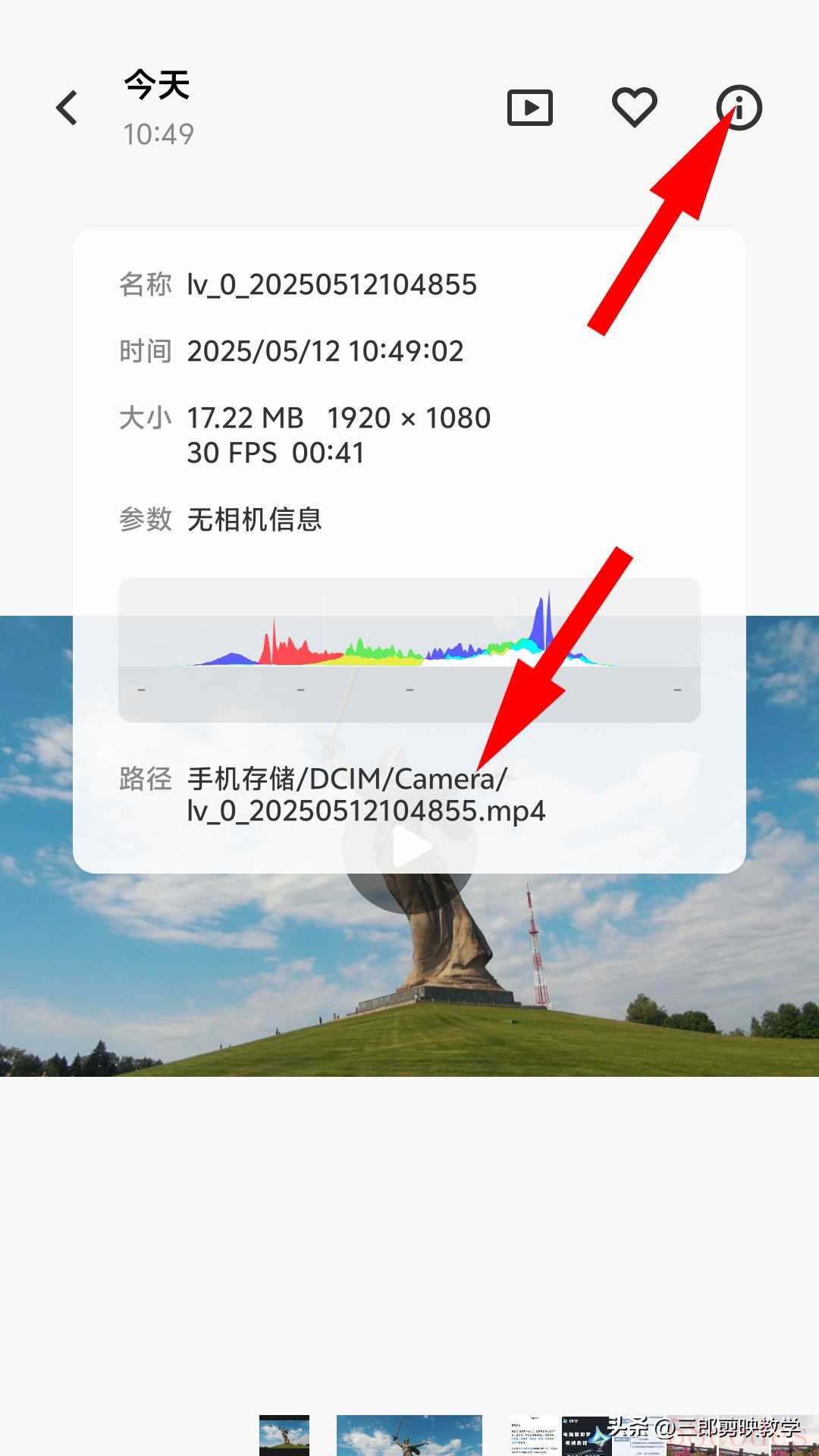Open the small statue thumbnail with black bars
This screenshot has width=819, height=1456.
pos(284,1435)
